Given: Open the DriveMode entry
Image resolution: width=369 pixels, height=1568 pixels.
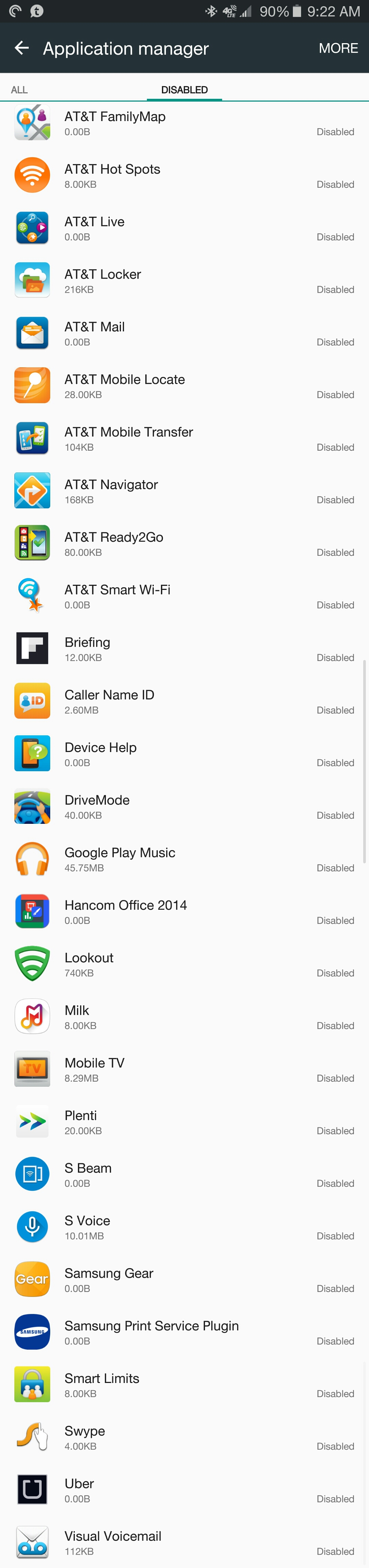Looking at the screenshot, I should pos(184,806).
